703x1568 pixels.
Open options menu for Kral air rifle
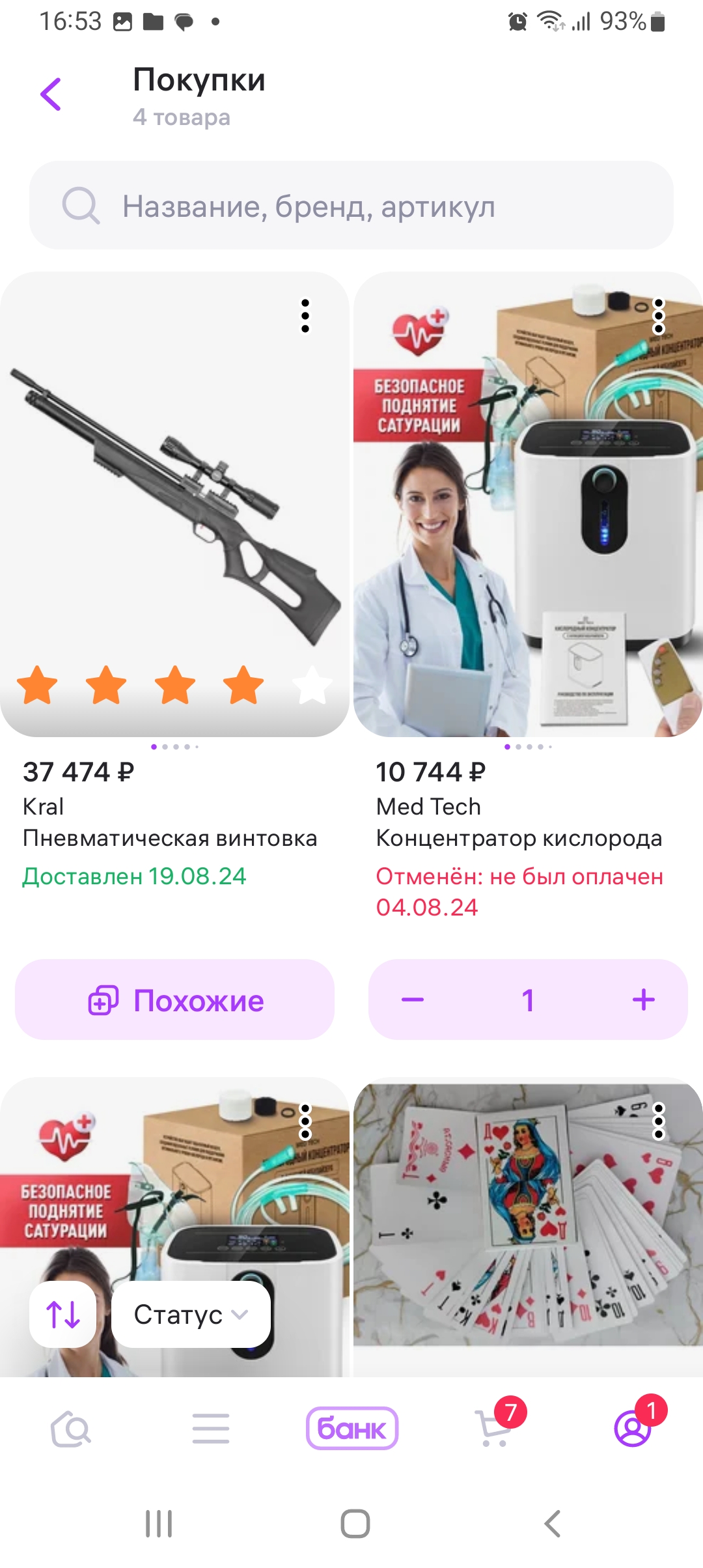pos(305,316)
